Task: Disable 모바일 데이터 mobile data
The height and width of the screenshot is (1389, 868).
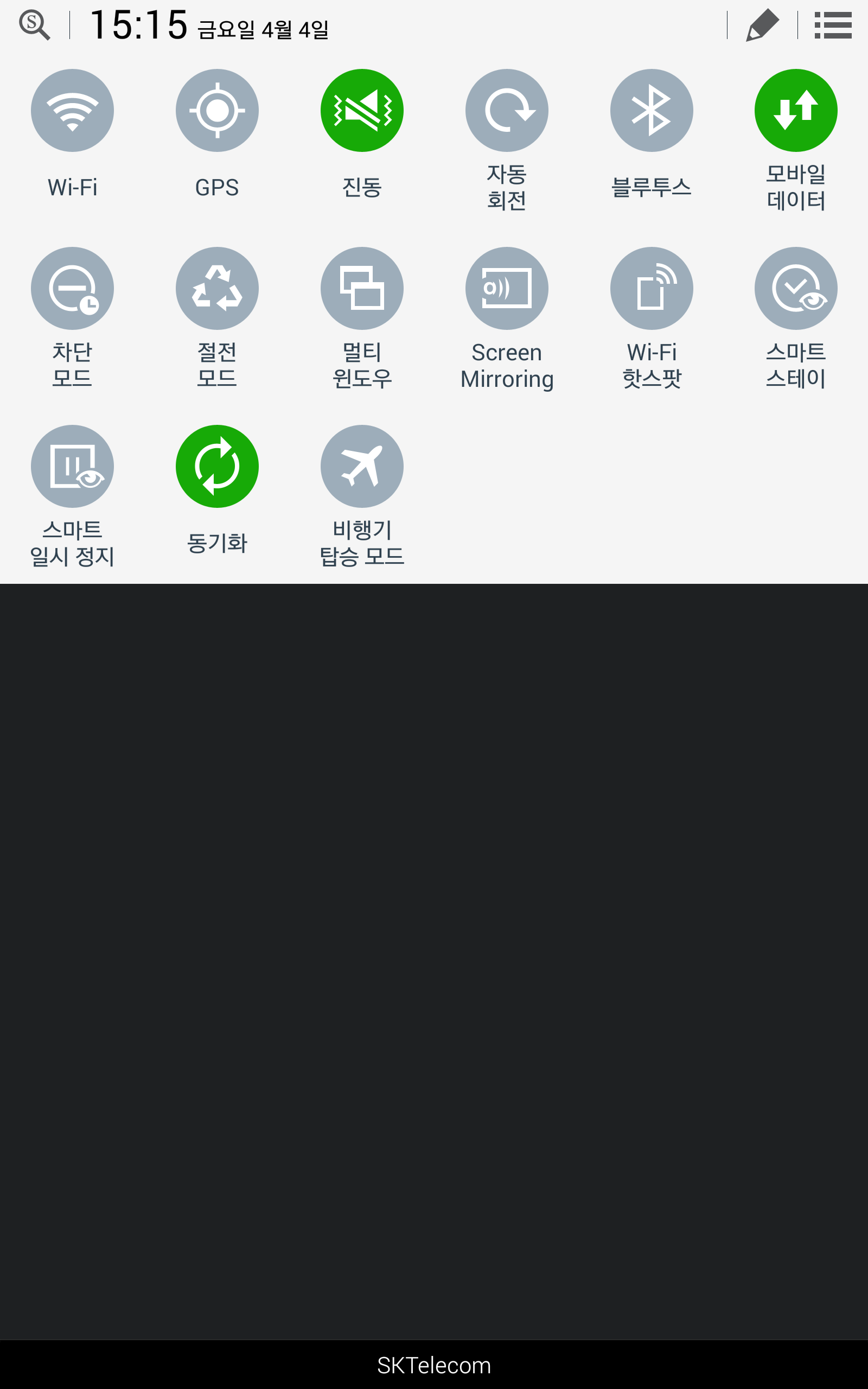Action: point(796,111)
